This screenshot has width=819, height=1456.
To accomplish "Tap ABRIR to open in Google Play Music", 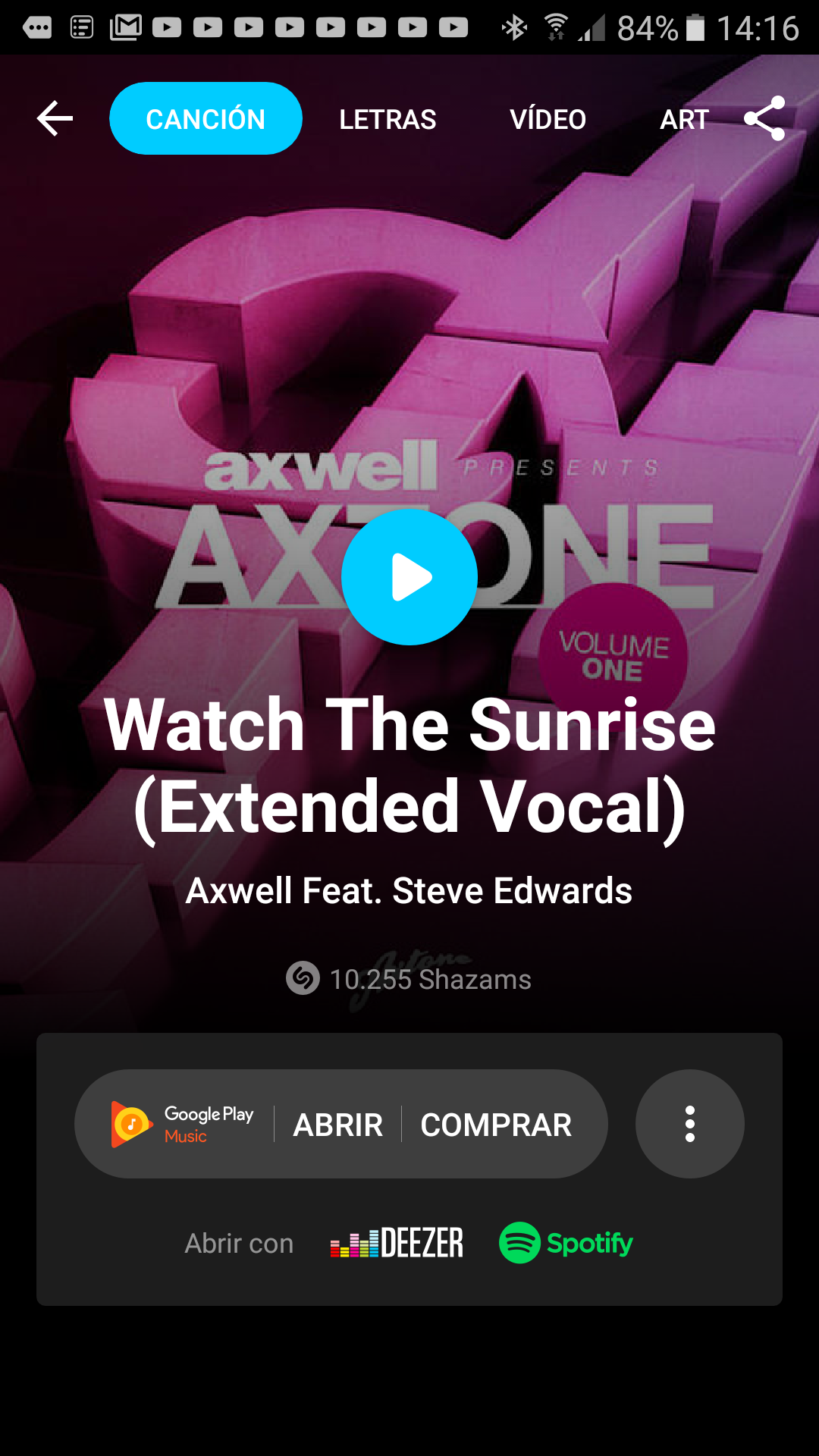I will click(338, 1125).
